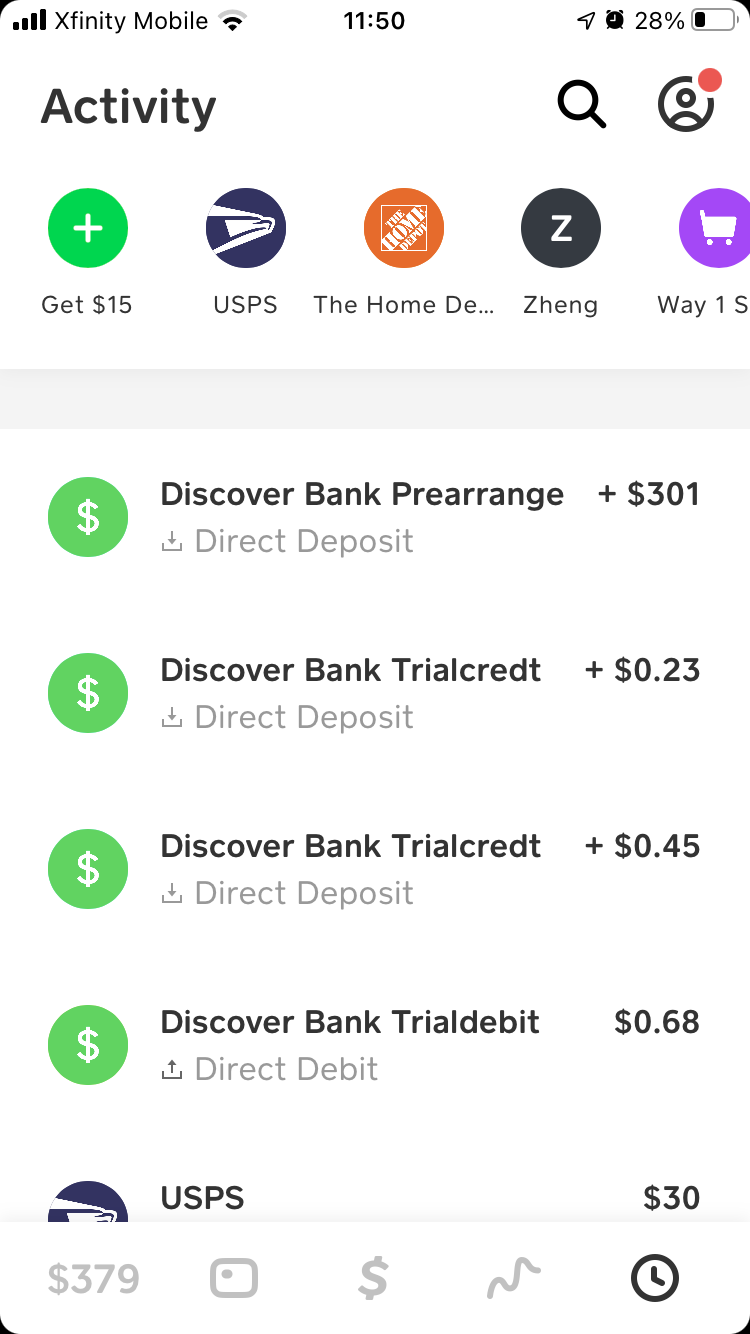Switch to the Cash Card tab

coord(234,1278)
